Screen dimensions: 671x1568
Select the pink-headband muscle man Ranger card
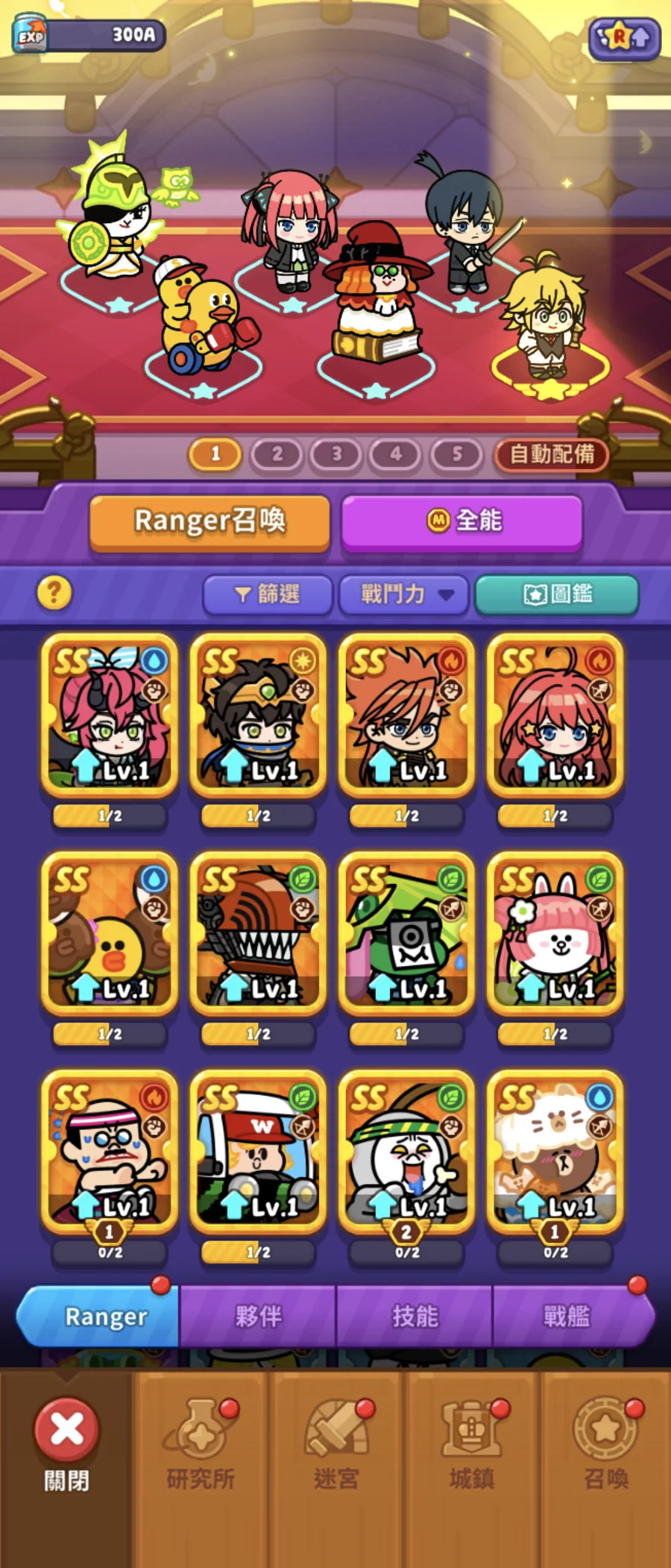pos(110,1153)
